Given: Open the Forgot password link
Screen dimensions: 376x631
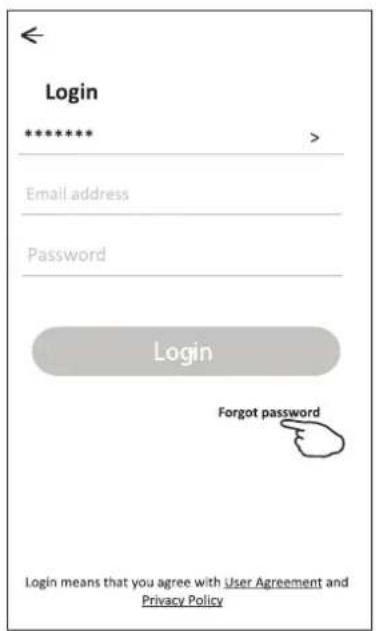Looking at the screenshot, I should [x=269, y=412].
